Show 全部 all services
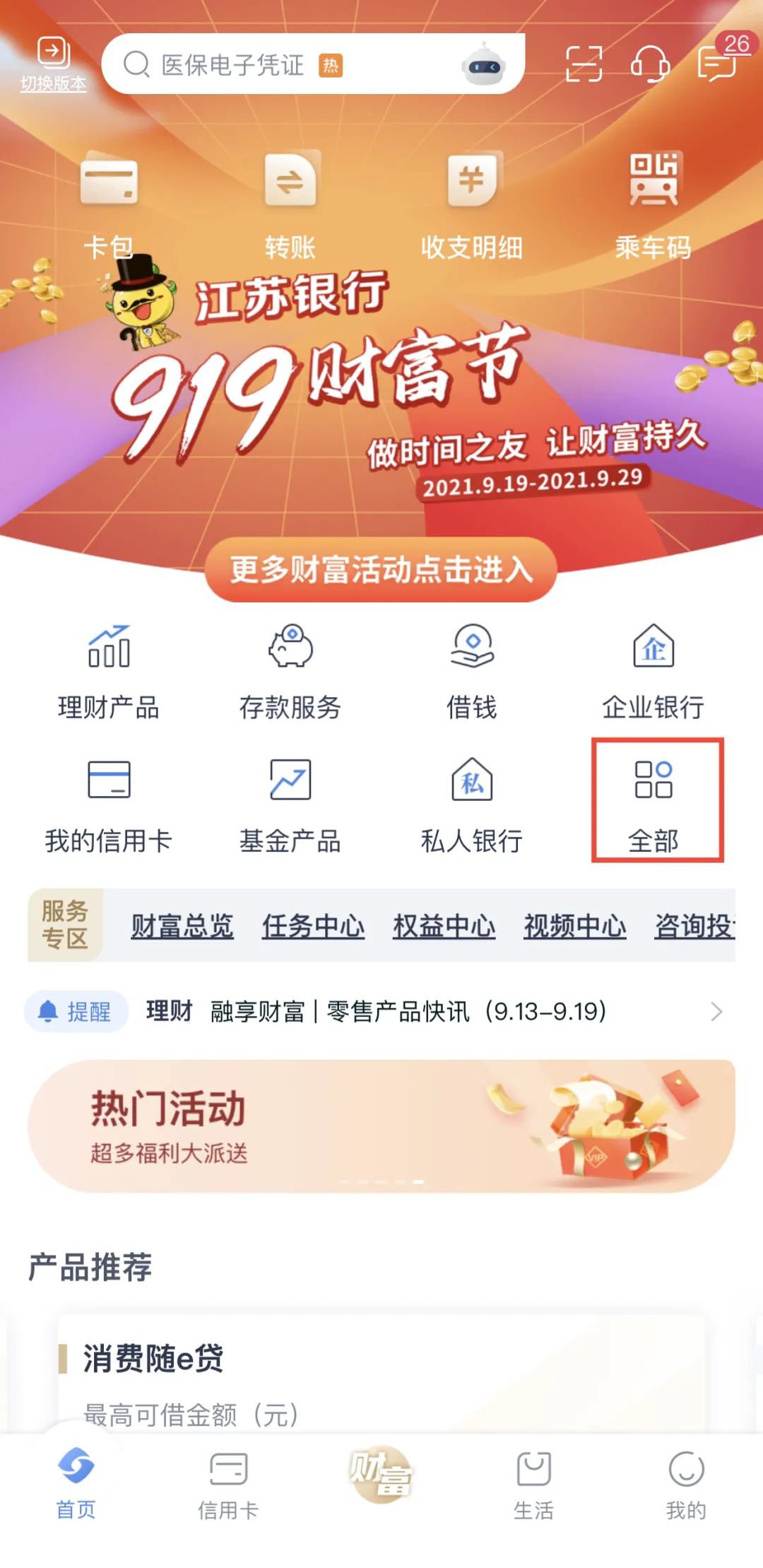763x1568 pixels. coord(653,802)
